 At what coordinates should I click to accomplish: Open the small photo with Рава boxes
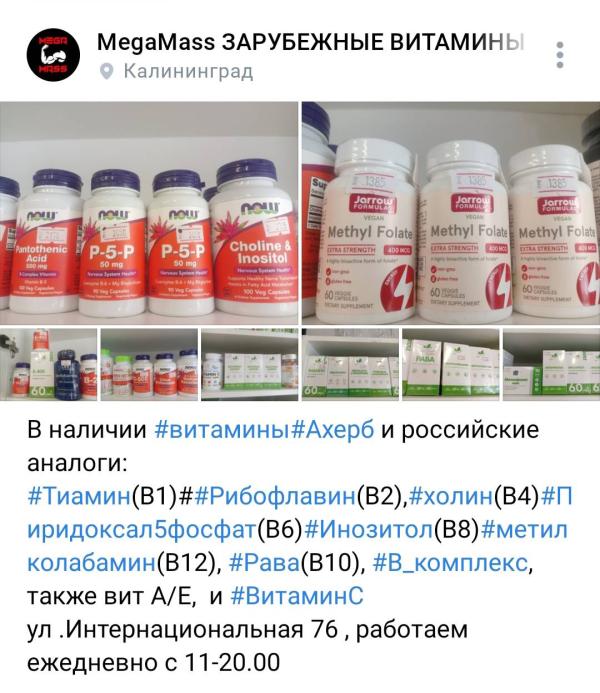point(451,365)
